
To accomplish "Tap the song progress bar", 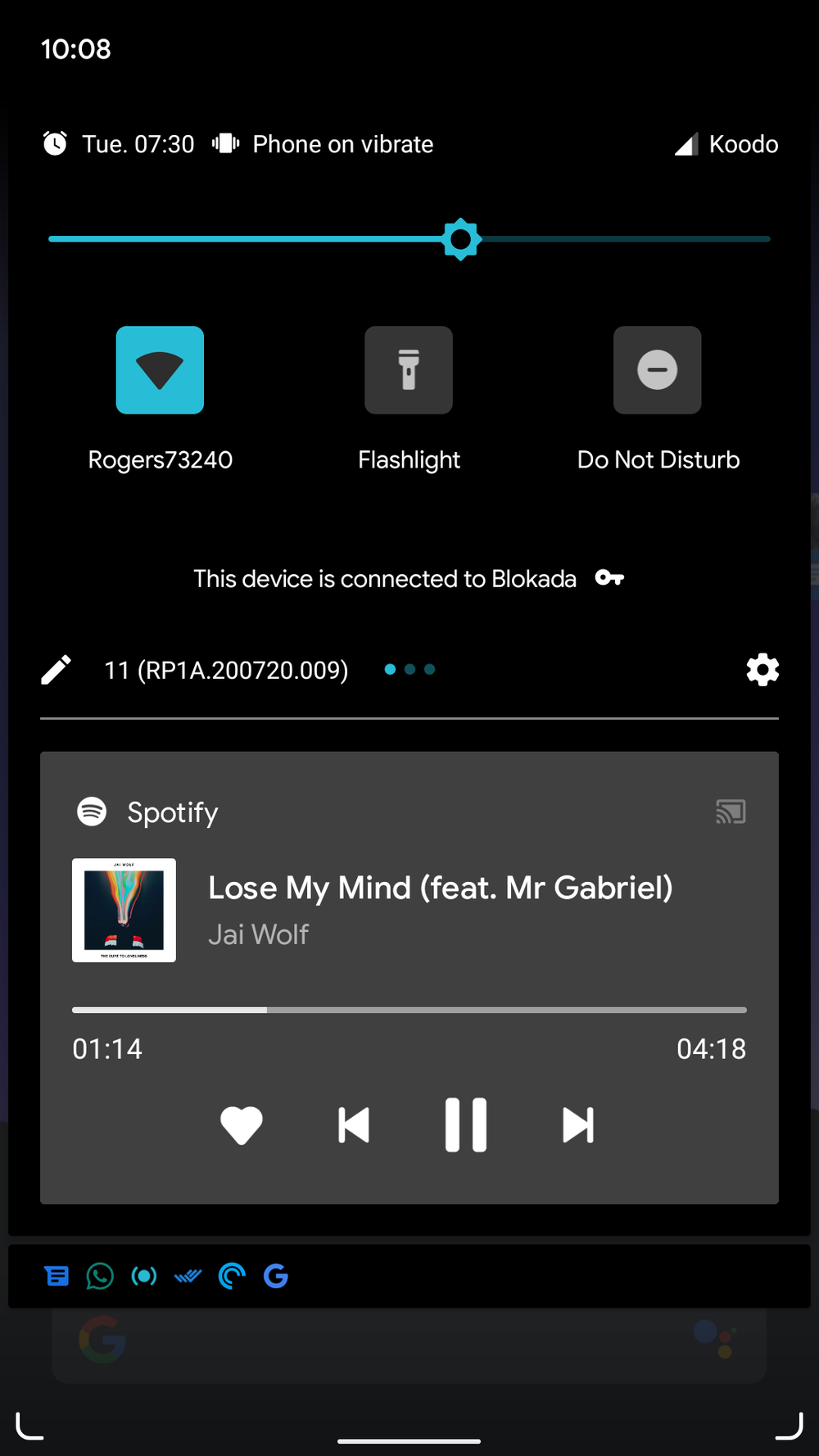I will pos(409,1010).
